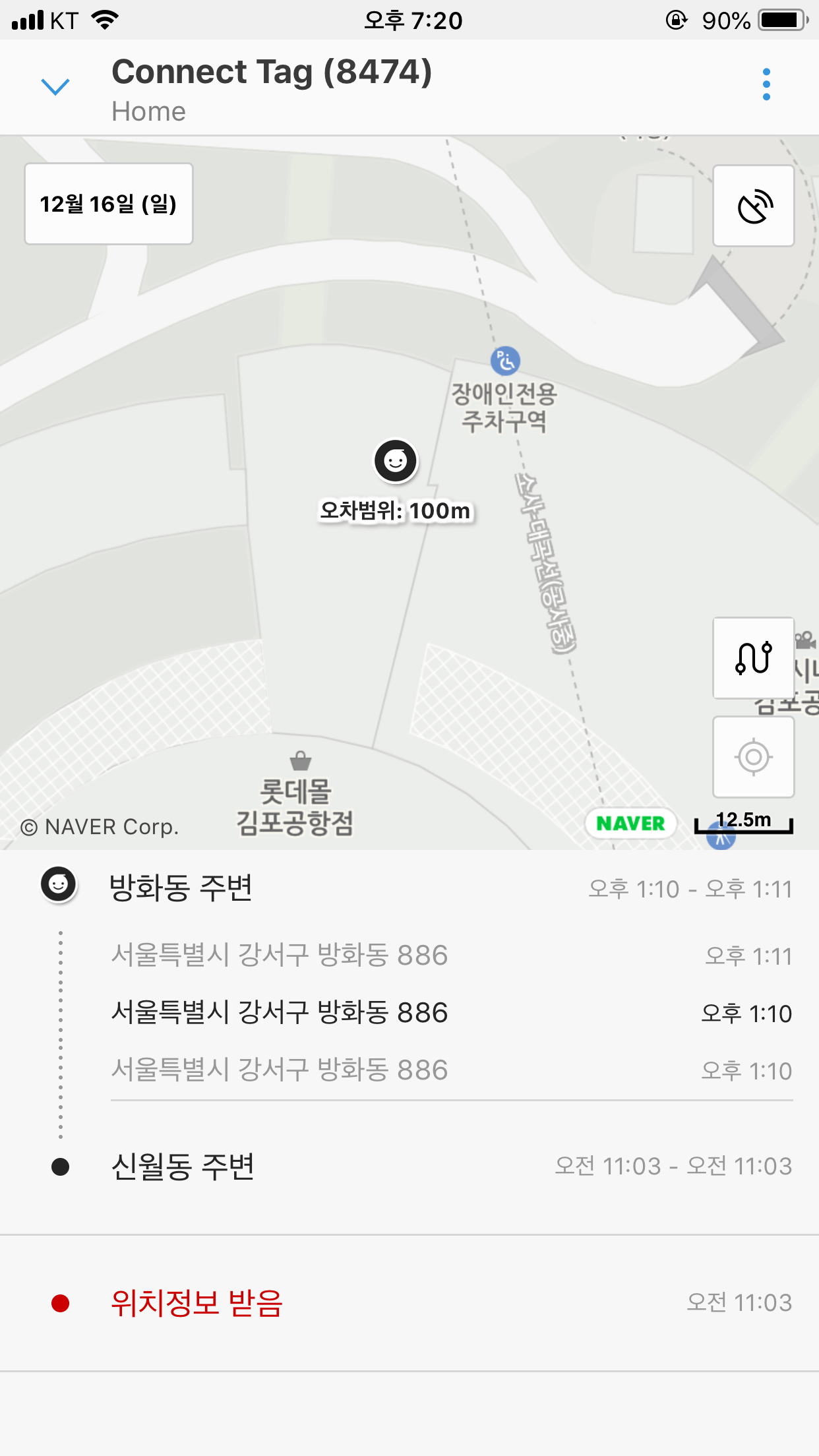Image resolution: width=819 pixels, height=1456 pixels.
Task: Request a new location update via satellite icon
Action: (754, 205)
